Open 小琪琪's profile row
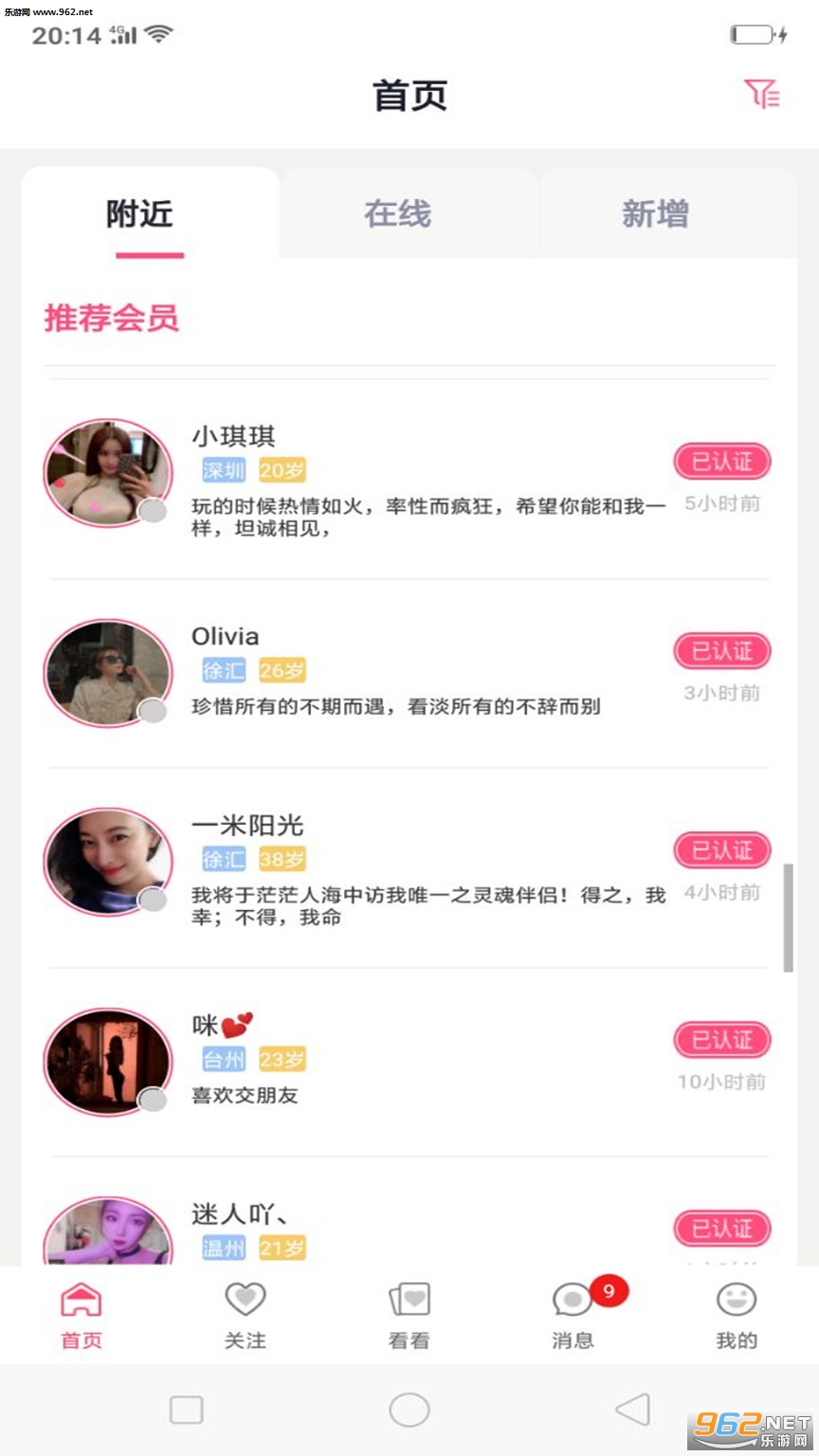819x1456 pixels. [x=409, y=480]
